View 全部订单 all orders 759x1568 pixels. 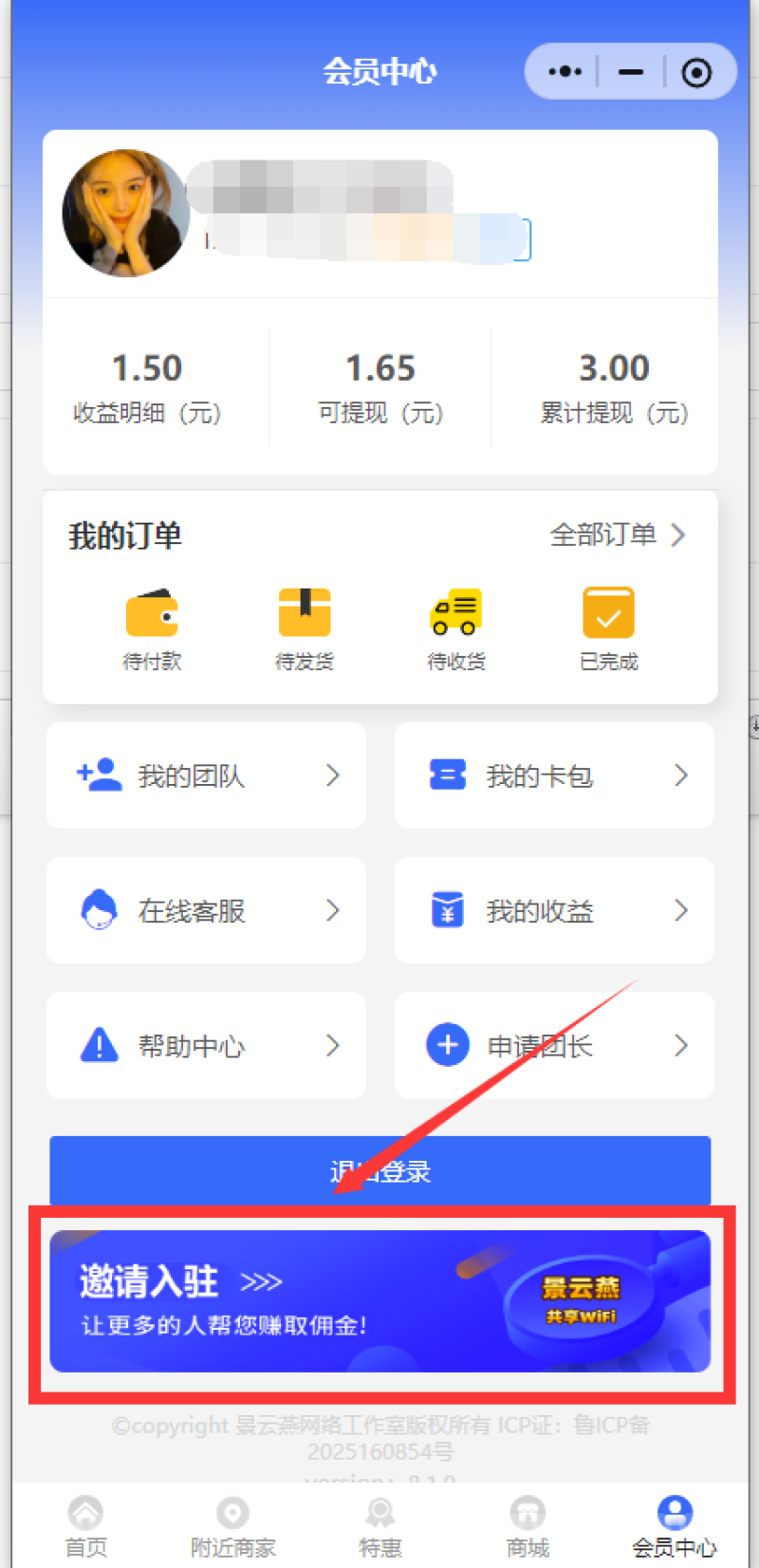click(x=617, y=535)
